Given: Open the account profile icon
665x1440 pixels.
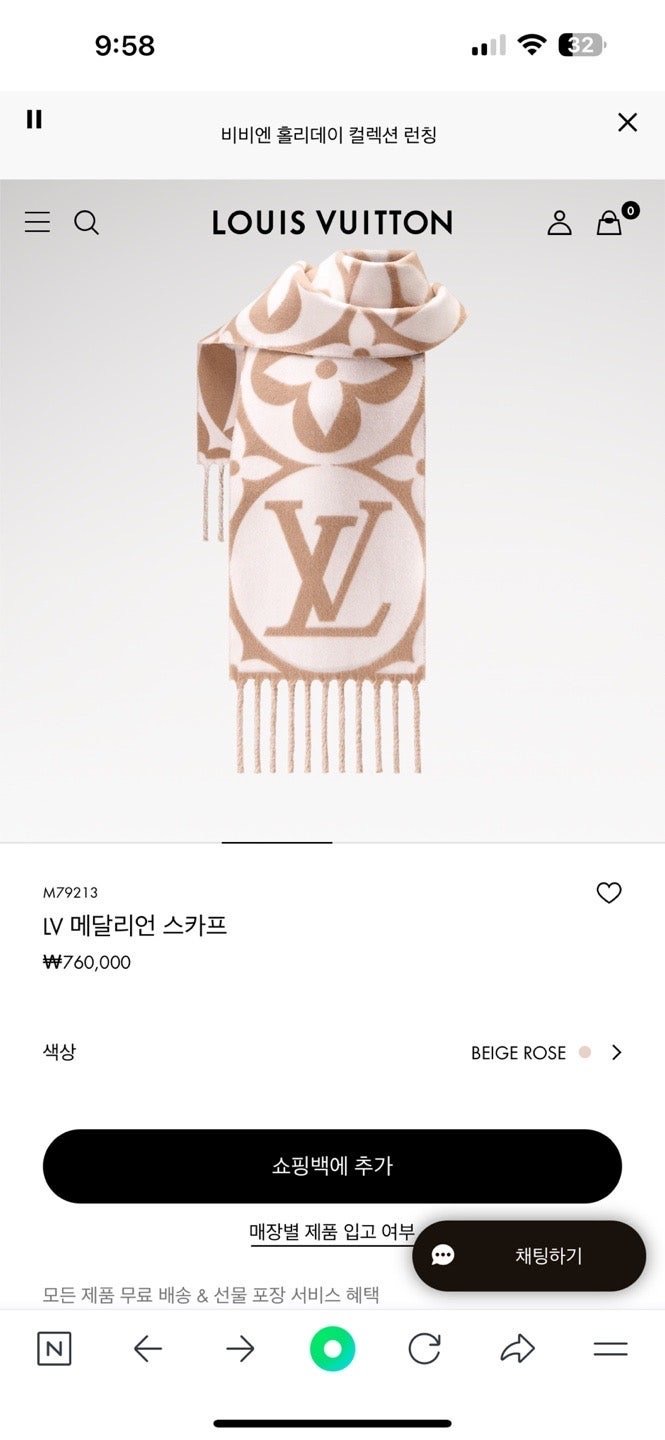Looking at the screenshot, I should (x=559, y=222).
